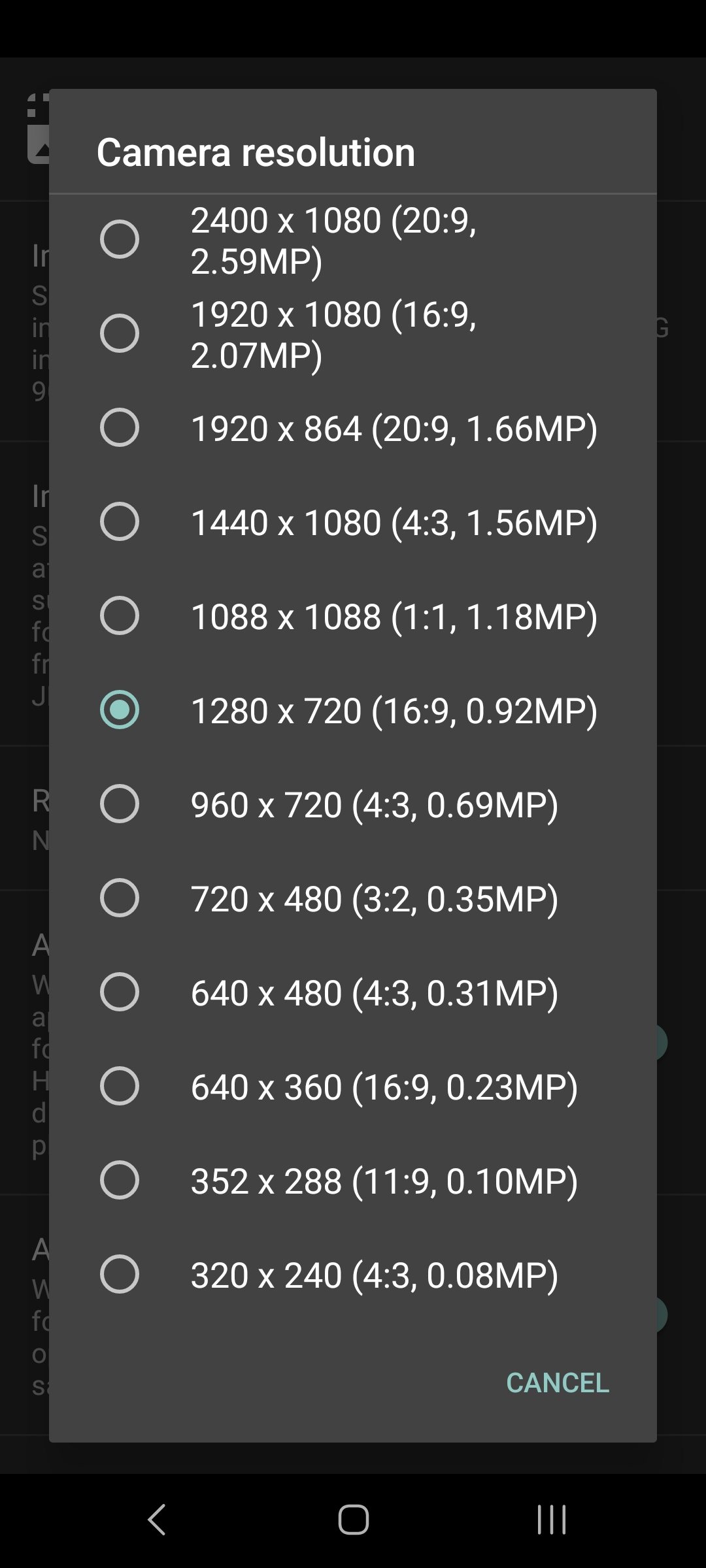This screenshot has width=706, height=1568.
Task: Tap the selected 1280 x 720 option
Action: (353, 710)
